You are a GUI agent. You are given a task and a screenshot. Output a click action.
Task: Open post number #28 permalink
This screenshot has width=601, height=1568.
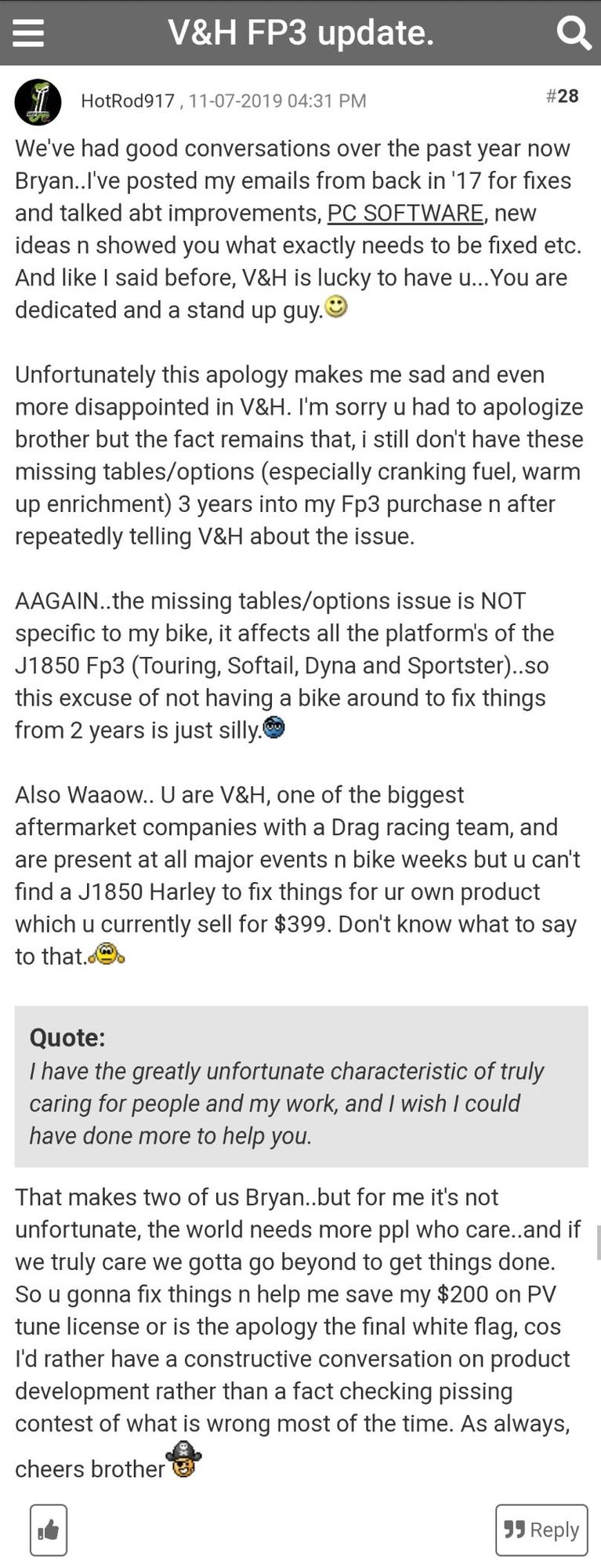[x=562, y=96]
